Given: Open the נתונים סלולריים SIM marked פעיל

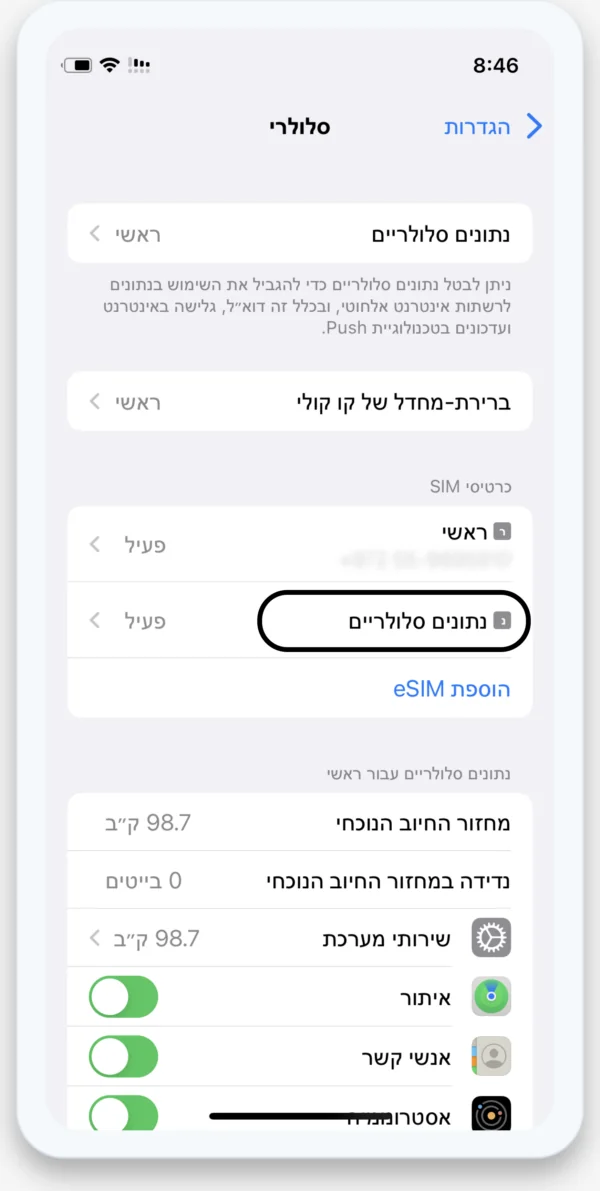Looking at the screenshot, I should click(300, 621).
